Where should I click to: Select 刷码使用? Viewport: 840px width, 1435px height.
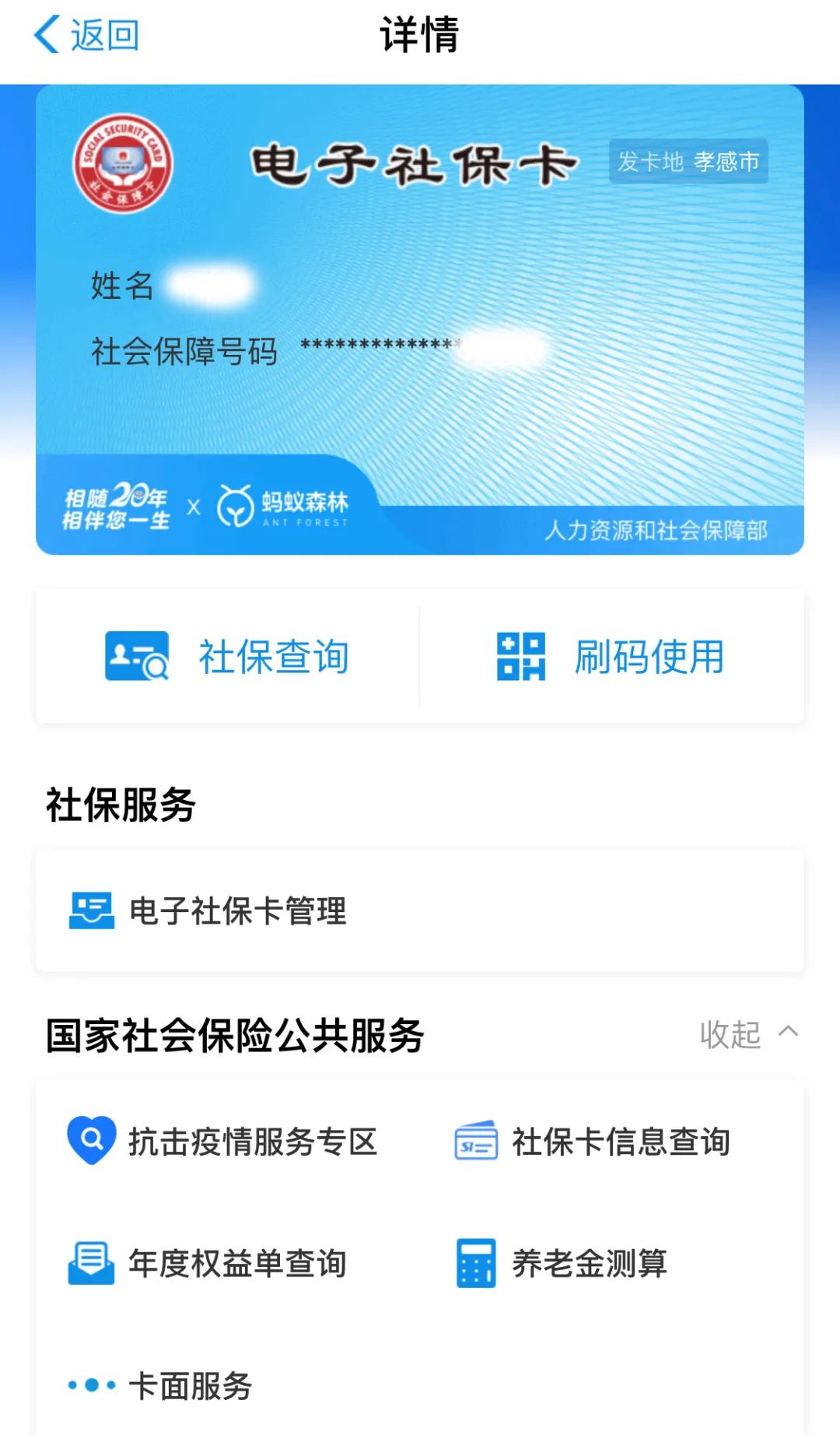tap(611, 656)
